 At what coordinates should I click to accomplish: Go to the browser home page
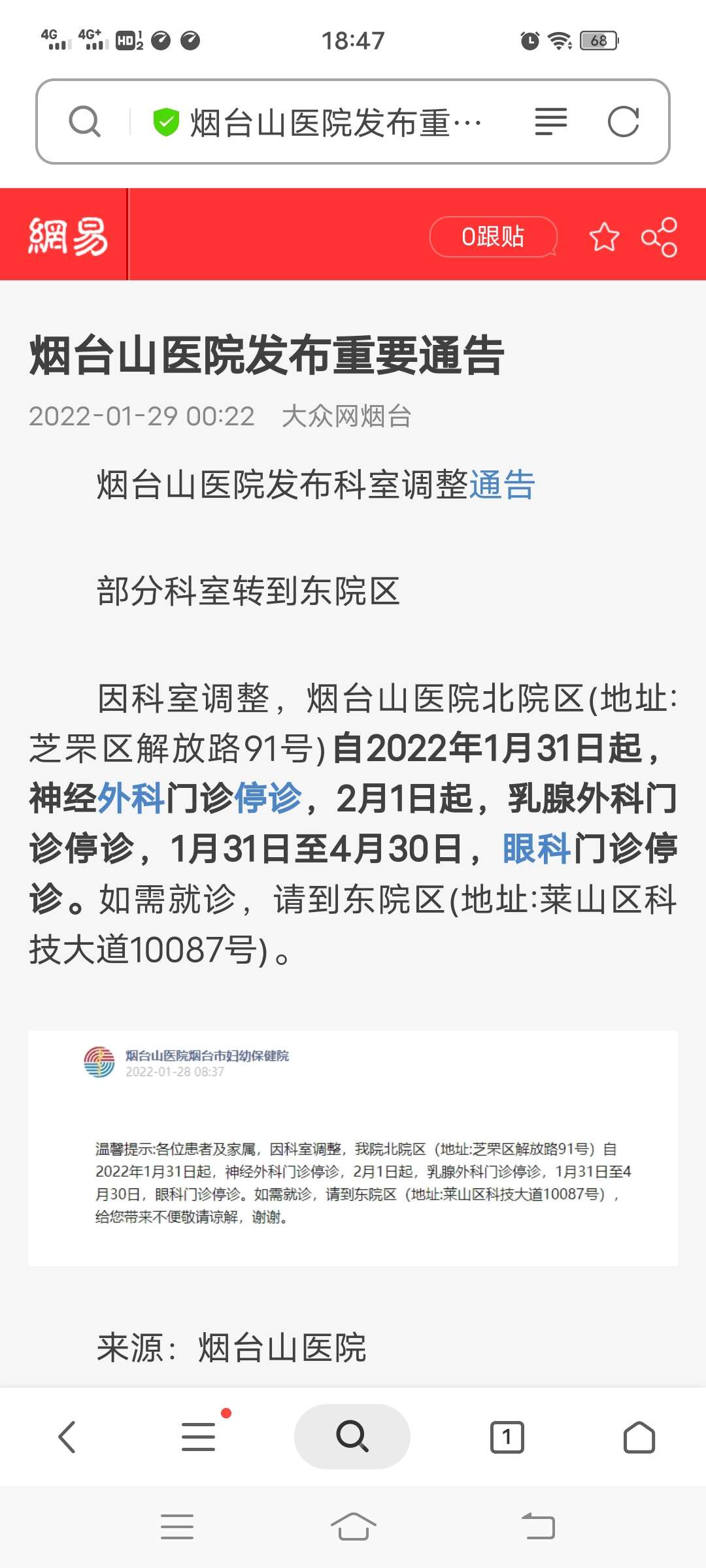click(x=639, y=1437)
